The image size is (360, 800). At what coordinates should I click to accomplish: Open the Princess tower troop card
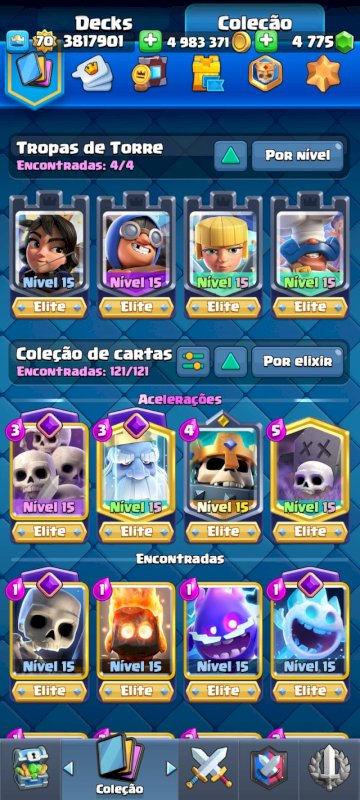click(x=49, y=255)
